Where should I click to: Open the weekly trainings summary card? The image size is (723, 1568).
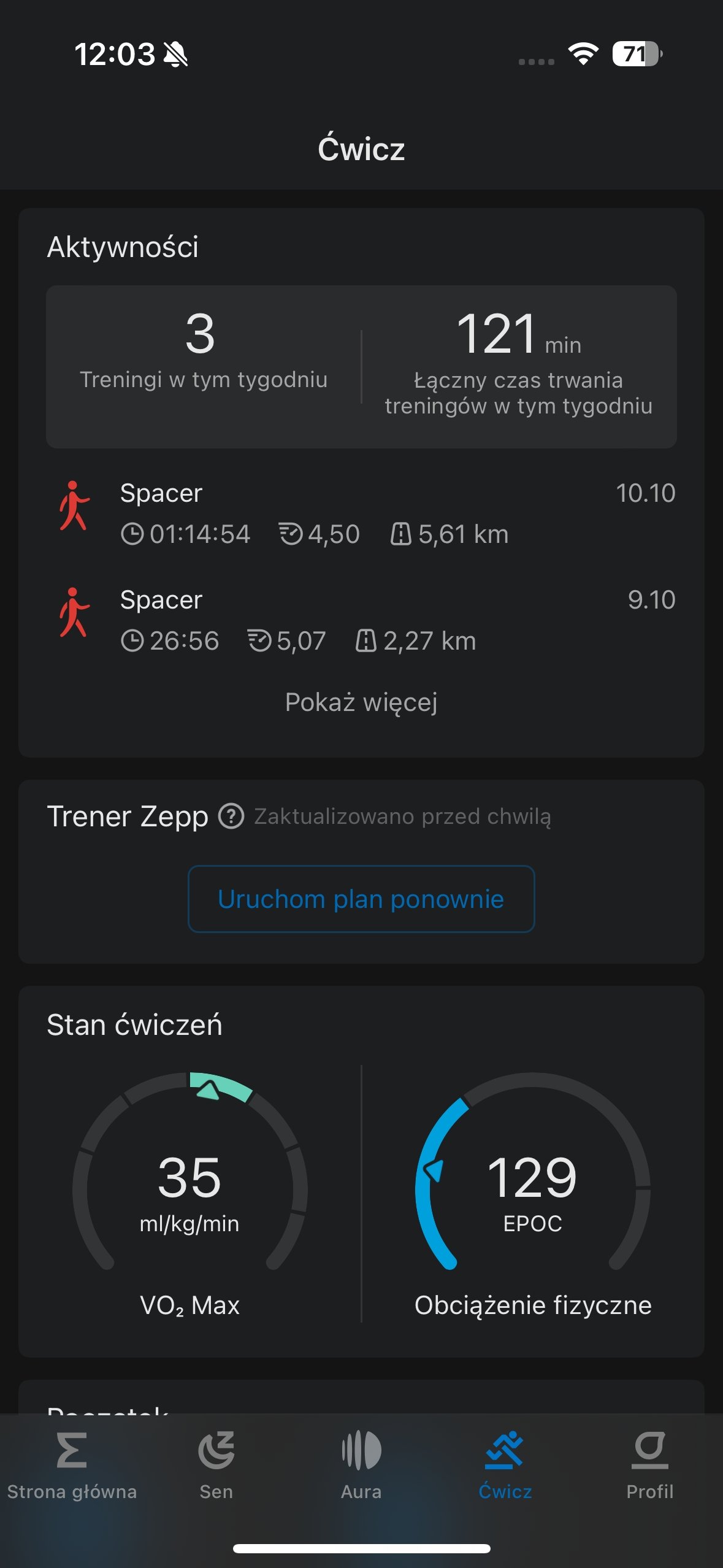[361, 366]
